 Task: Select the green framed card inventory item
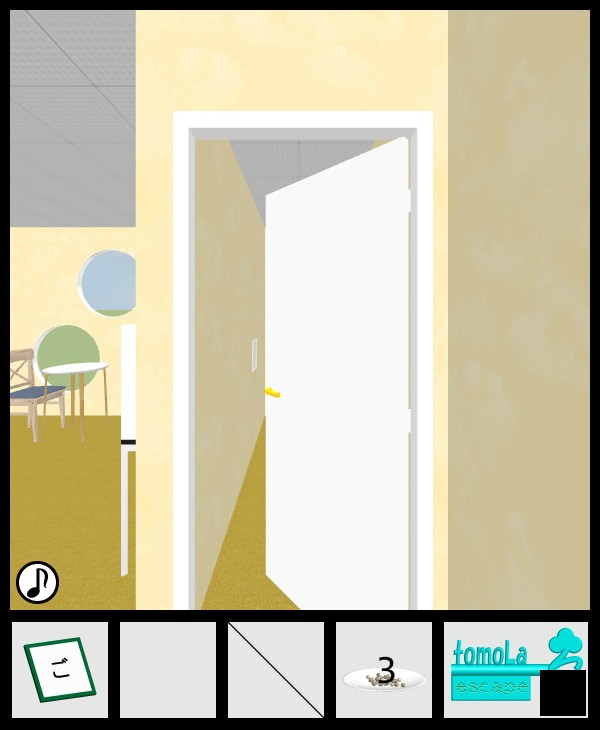[x=60, y=670]
